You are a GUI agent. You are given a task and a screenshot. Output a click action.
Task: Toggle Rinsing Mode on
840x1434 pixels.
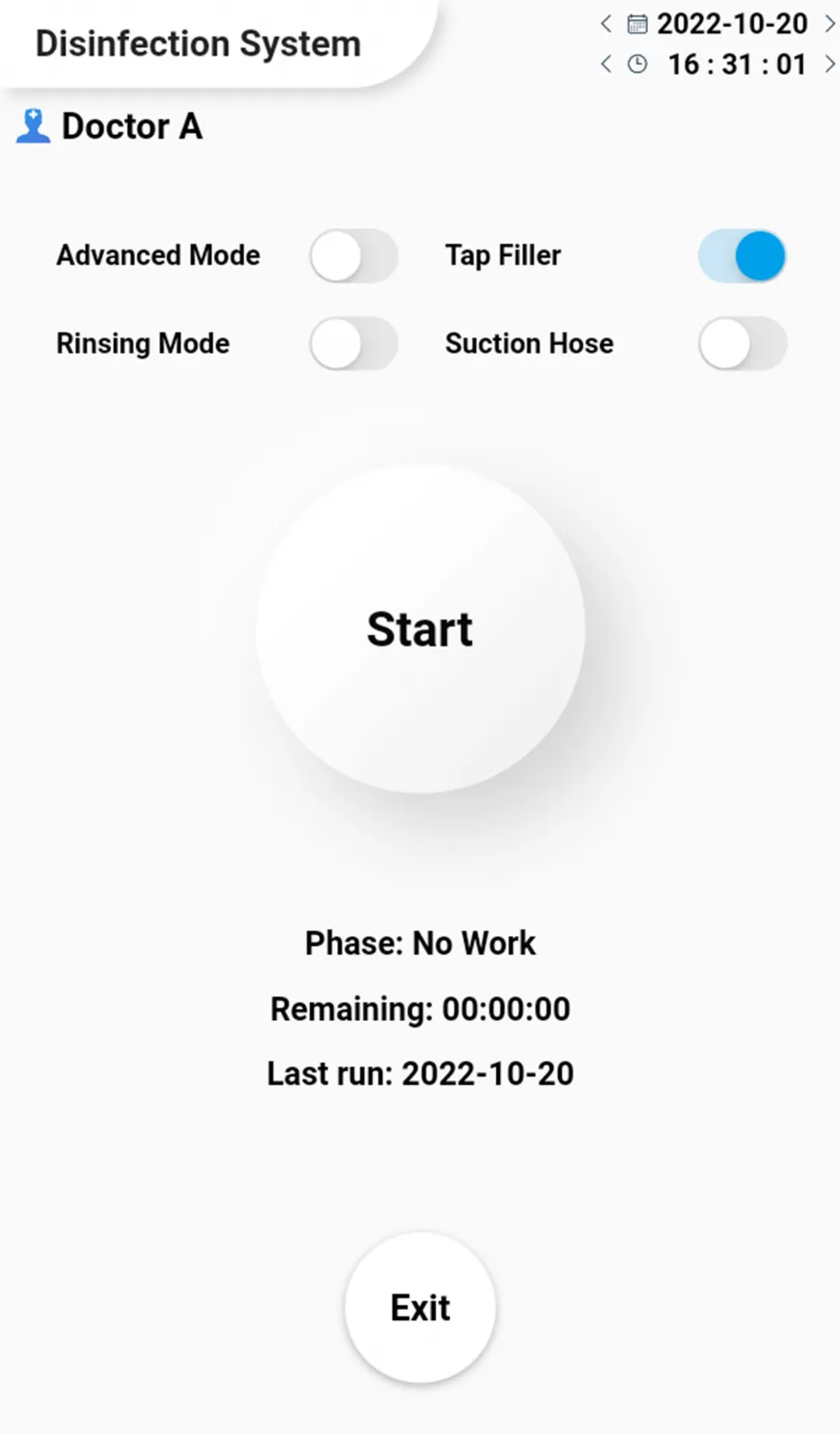pyautogui.click(x=353, y=344)
